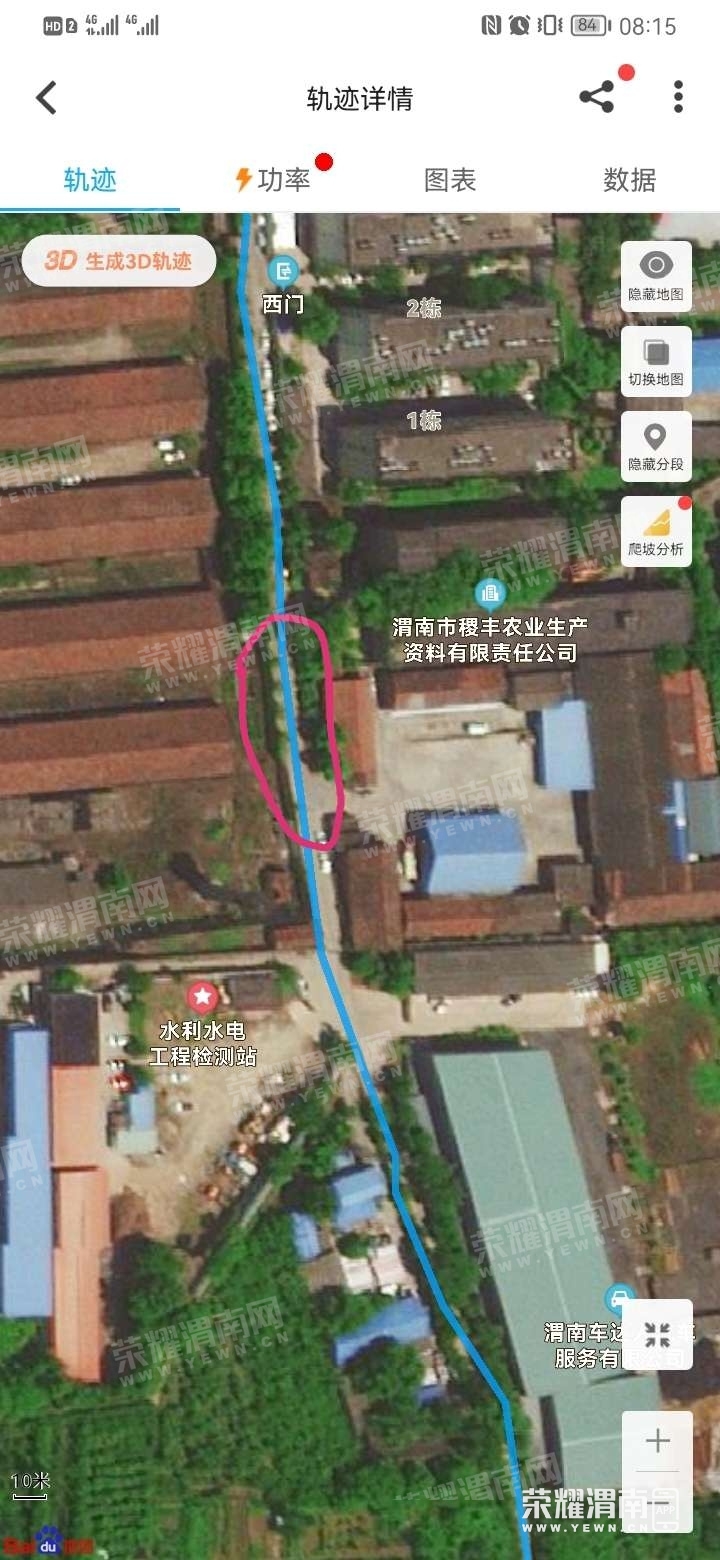Hide segments with 隐藏分段
The height and width of the screenshot is (1560, 720).
click(x=656, y=446)
